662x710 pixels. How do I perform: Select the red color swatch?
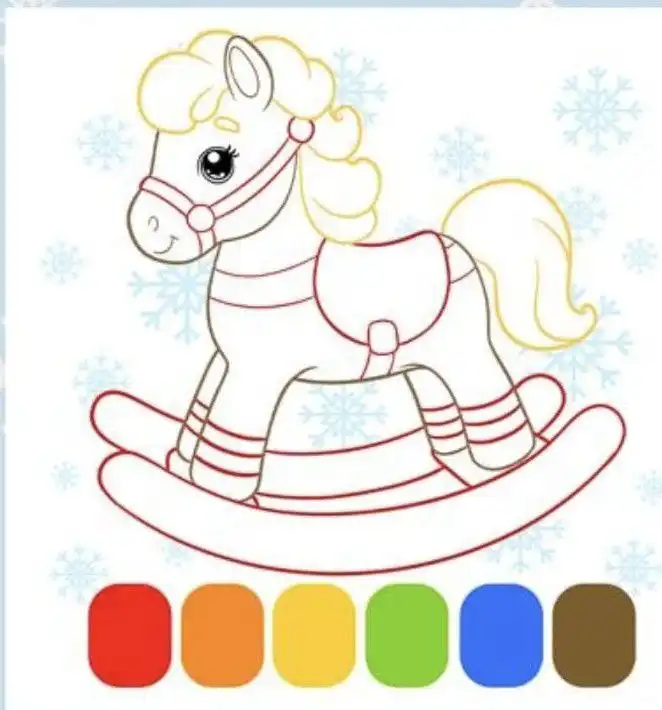pos(130,636)
